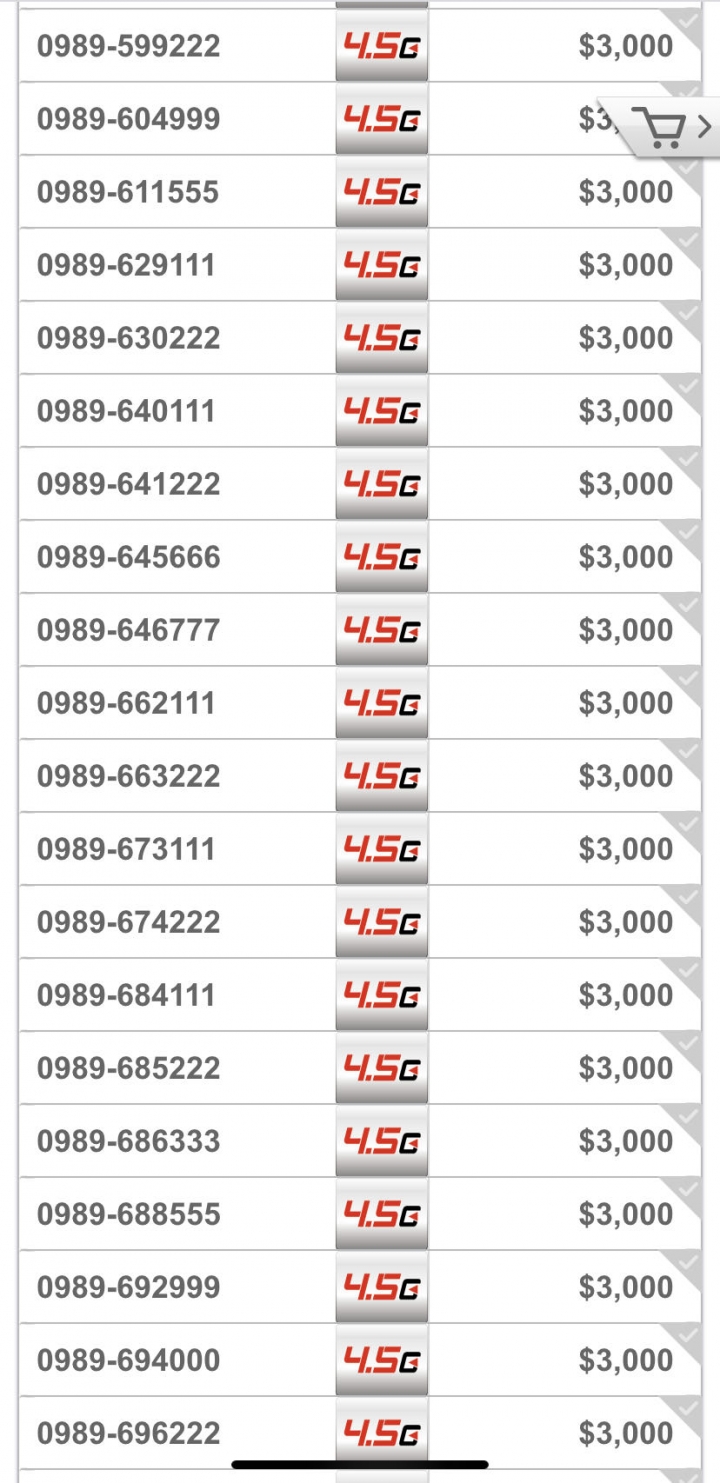This screenshot has width=720, height=1483.
Task: Choose number 0989-611555
Action: click(360, 192)
